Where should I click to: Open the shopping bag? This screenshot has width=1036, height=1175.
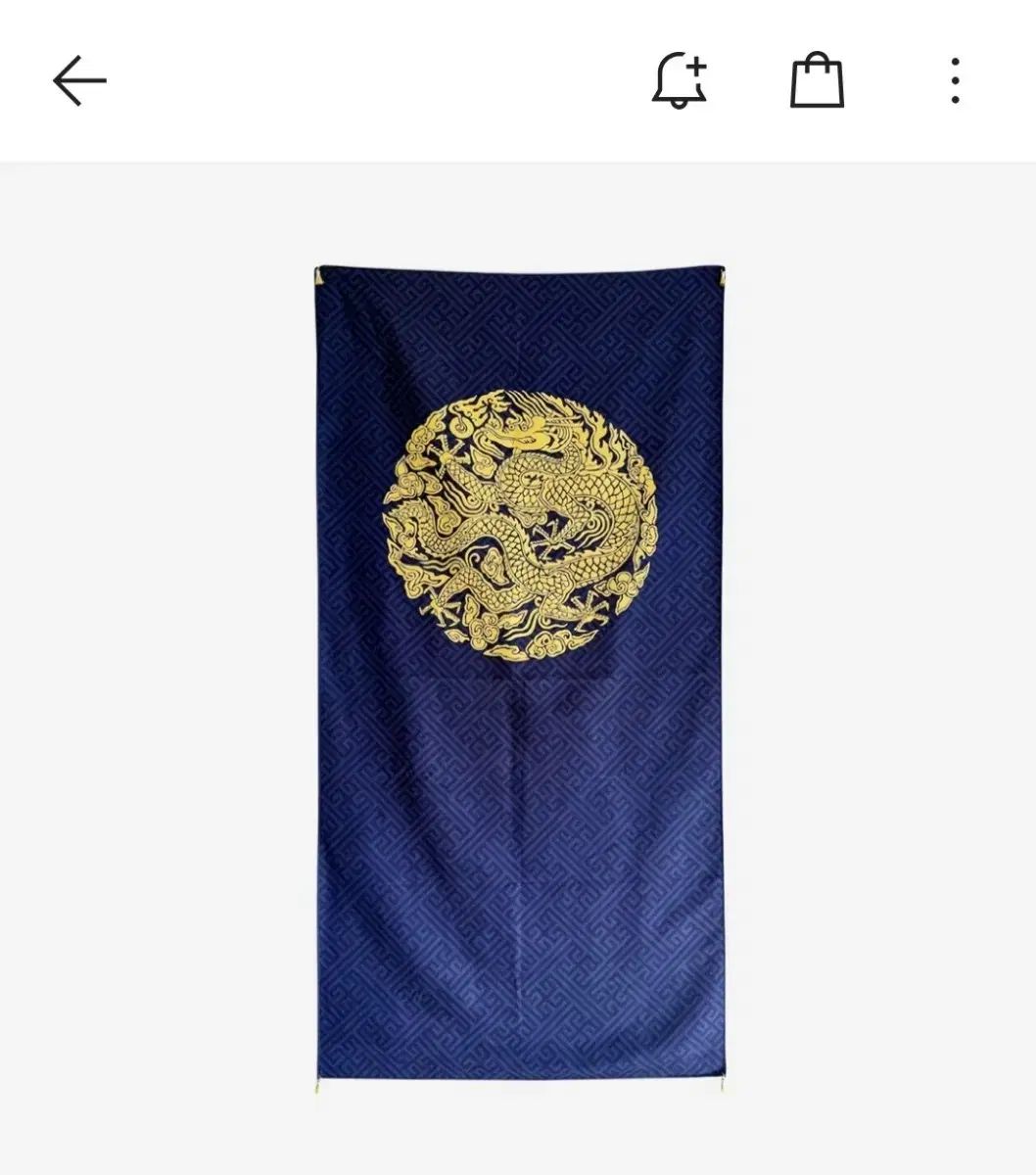817,81
